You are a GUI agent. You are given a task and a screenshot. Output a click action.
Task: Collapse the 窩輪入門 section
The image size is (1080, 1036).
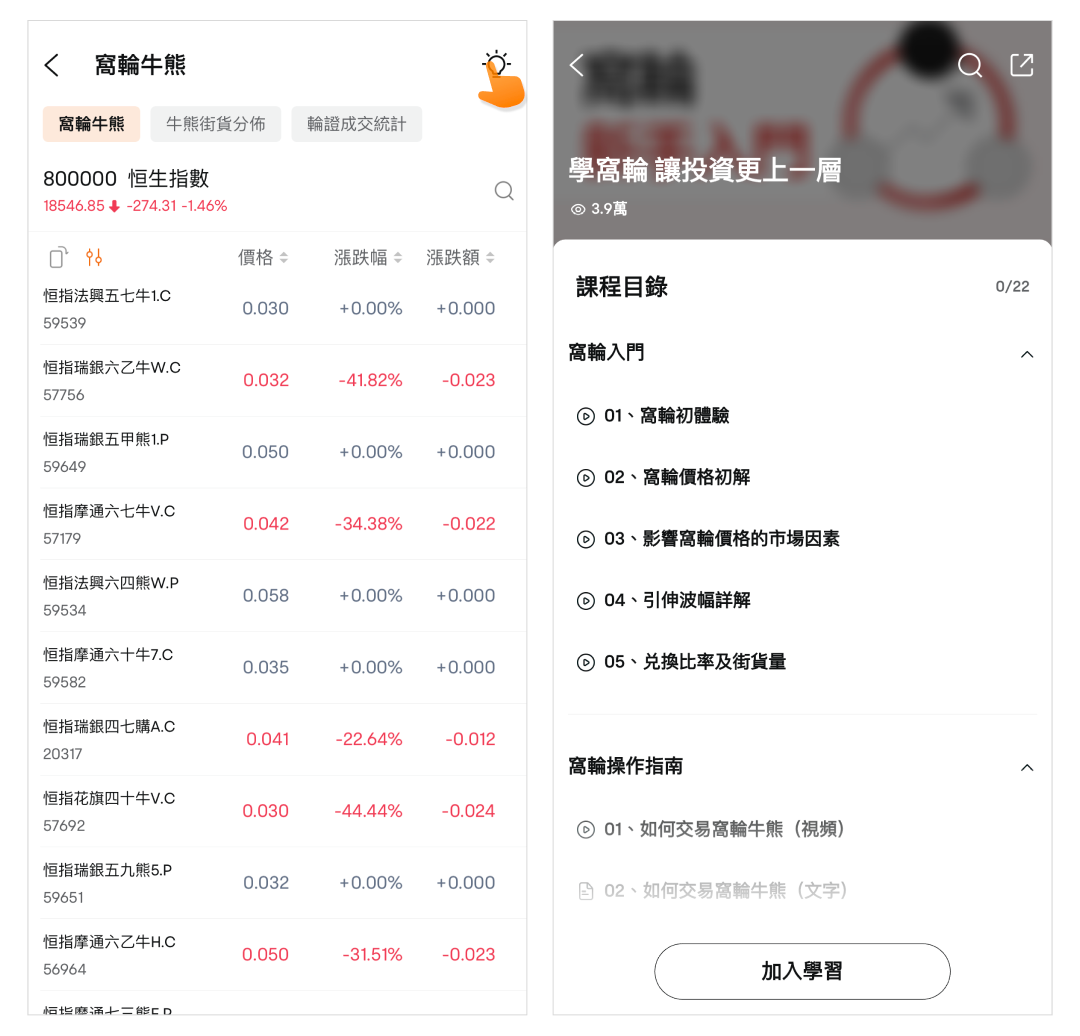pos(1026,354)
